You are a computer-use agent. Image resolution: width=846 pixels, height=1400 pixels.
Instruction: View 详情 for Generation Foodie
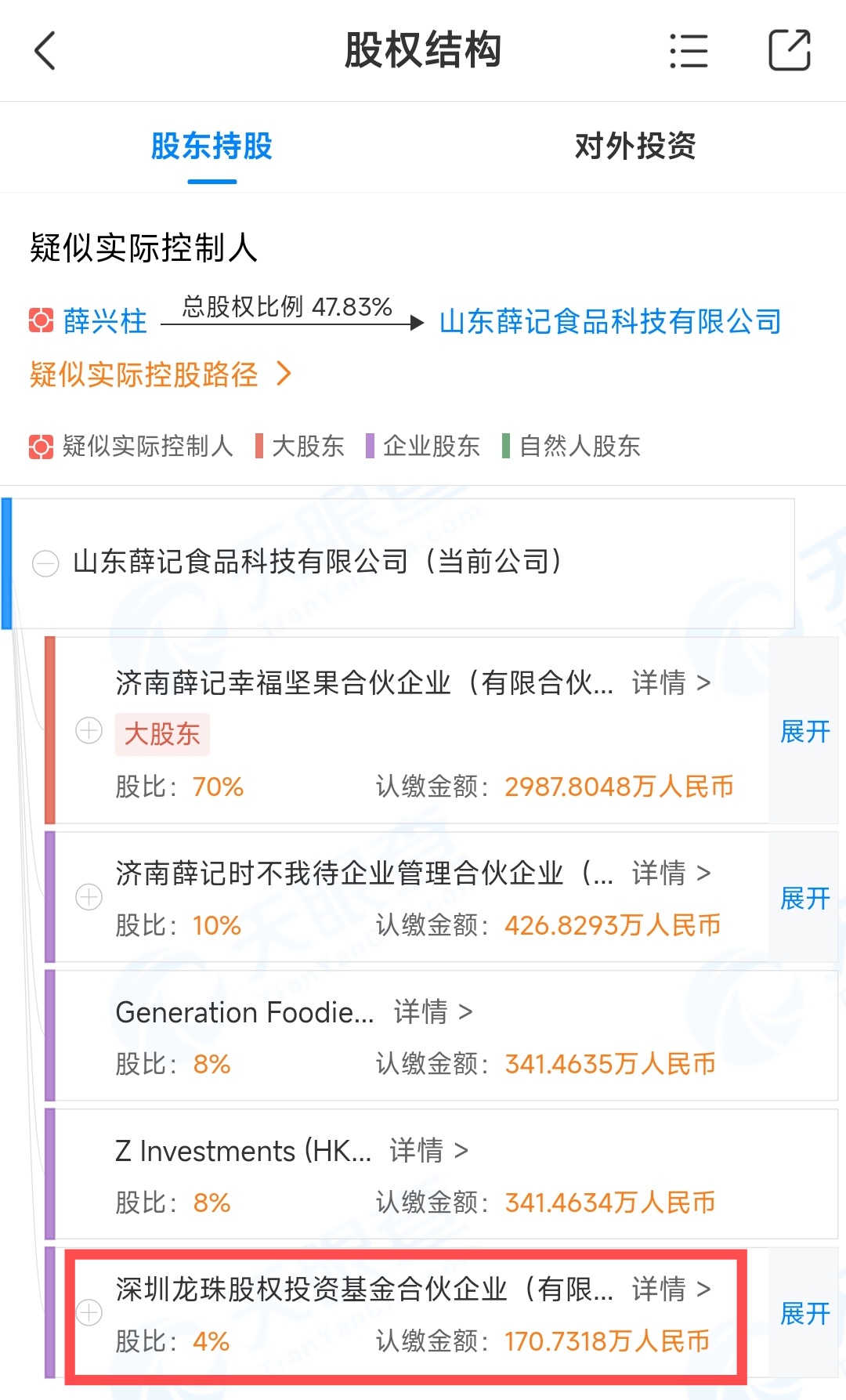433,1011
